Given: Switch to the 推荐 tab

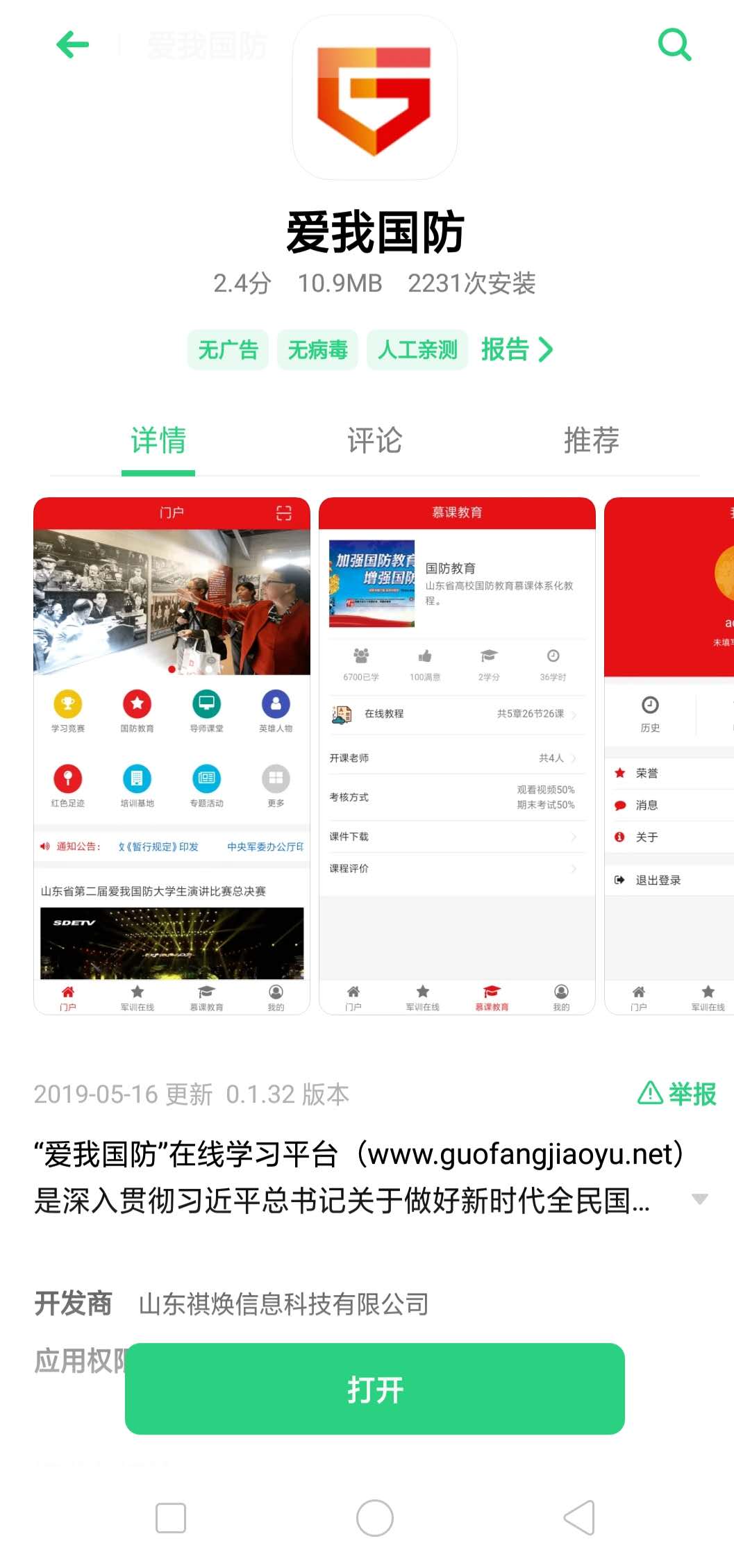Looking at the screenshot, I should (591, 440).
